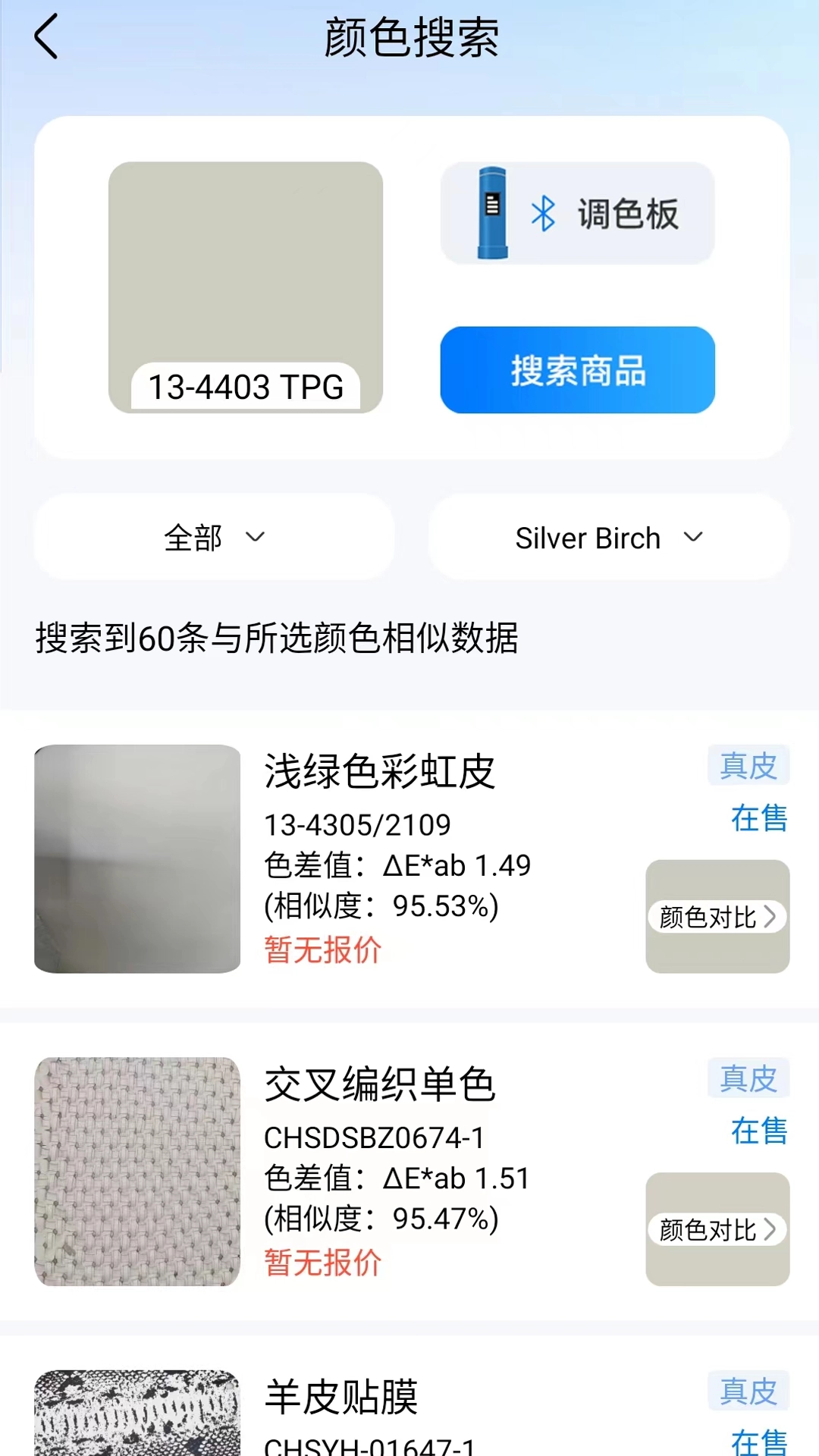This screenshot has height=1456, width=819.
Task: Connect the 调色板 color palette device
Action: coord(578,213)
